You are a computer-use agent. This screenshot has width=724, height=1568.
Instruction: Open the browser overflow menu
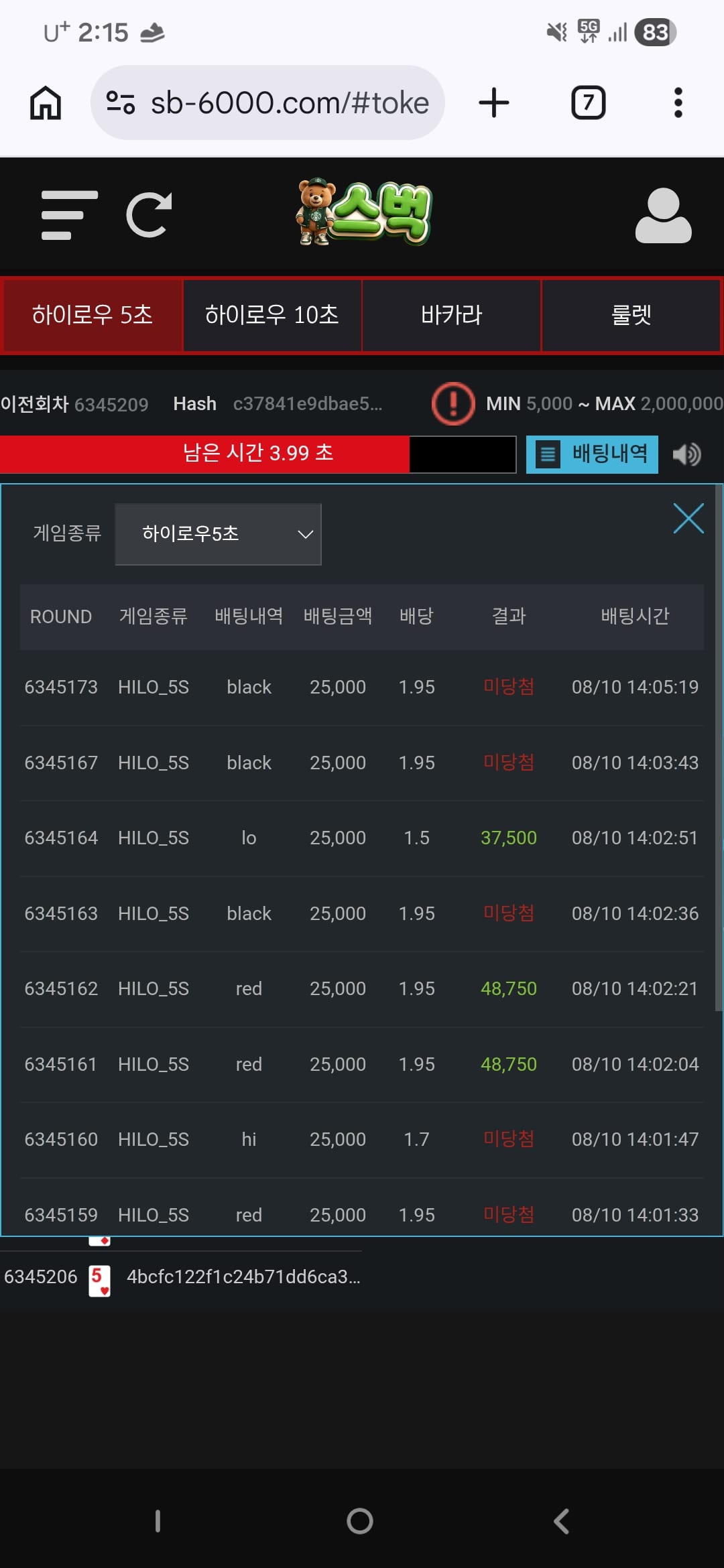(x=678, y=103)
